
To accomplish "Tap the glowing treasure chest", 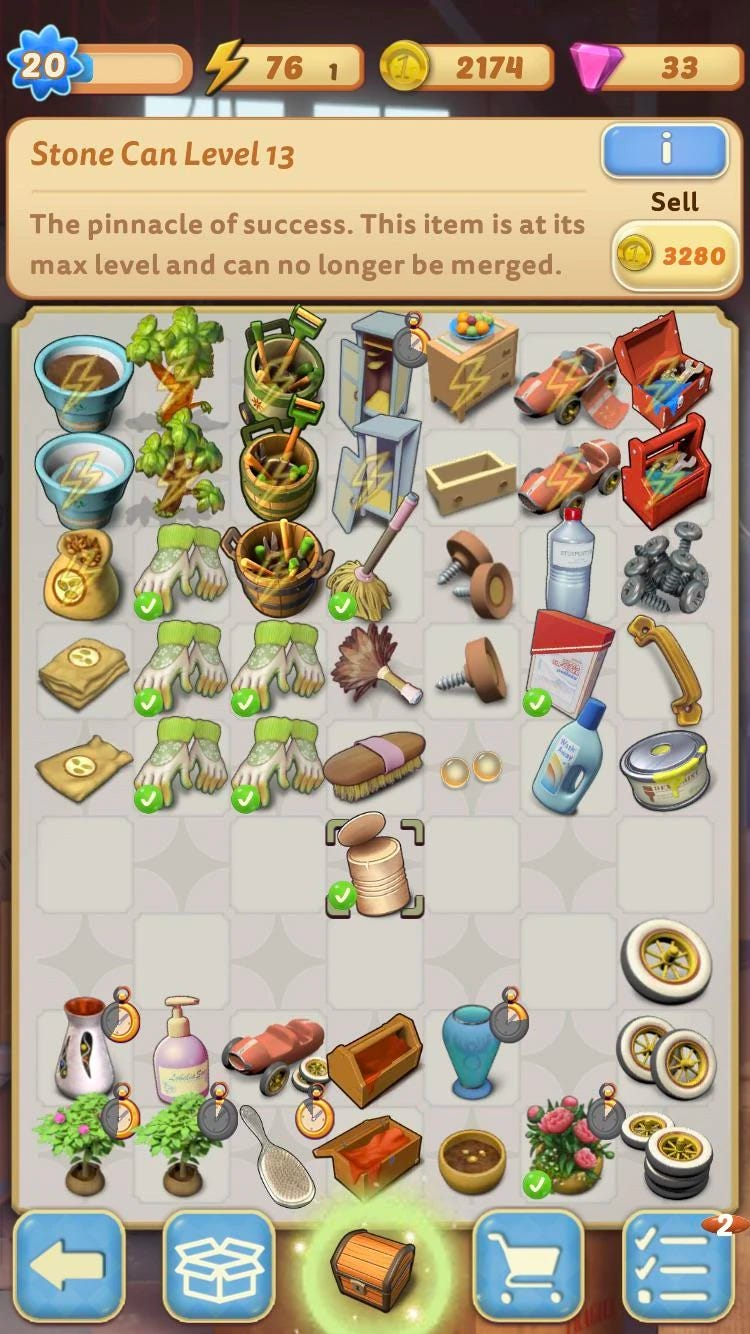I will [373, 1268].
